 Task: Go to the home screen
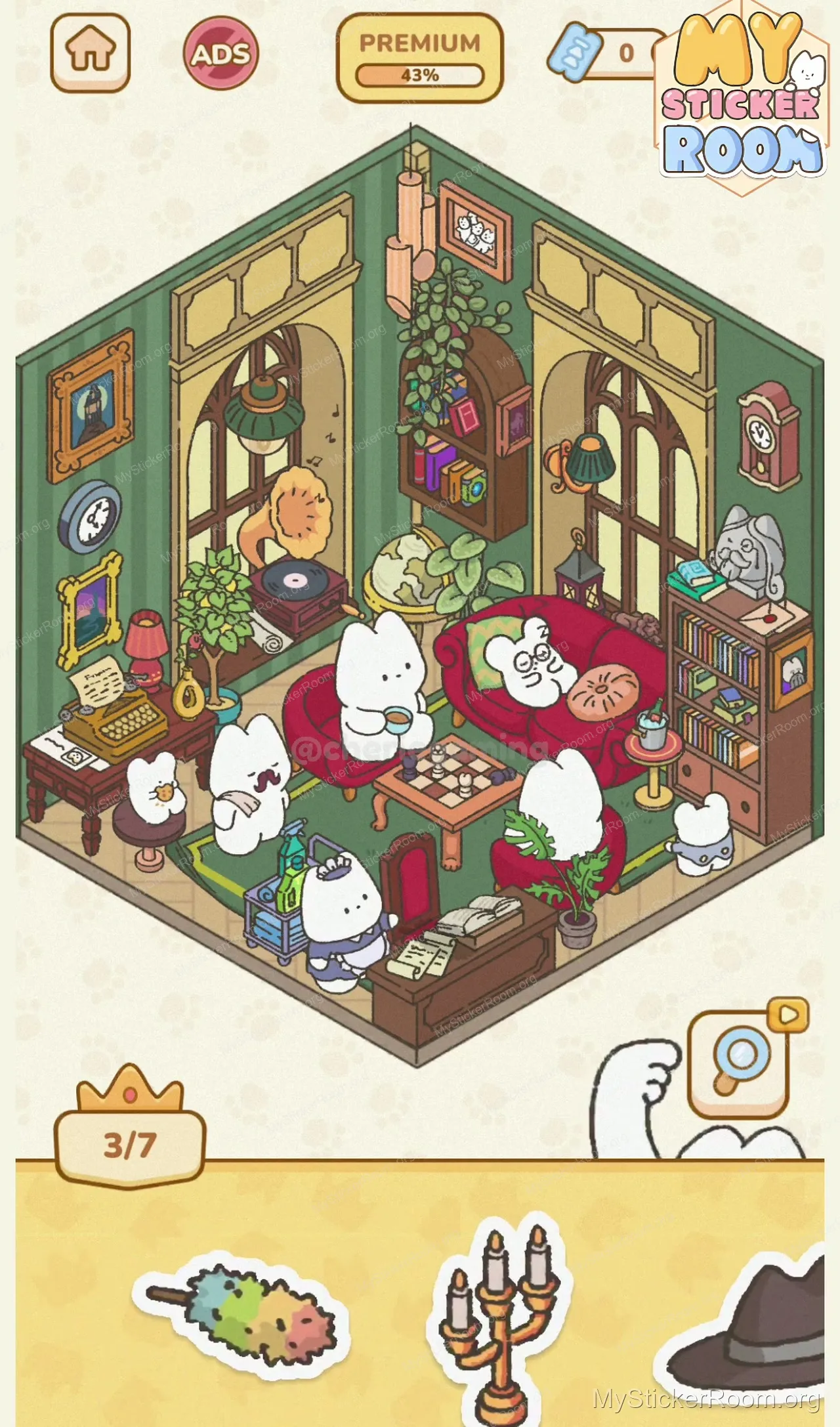click(91, 52)
